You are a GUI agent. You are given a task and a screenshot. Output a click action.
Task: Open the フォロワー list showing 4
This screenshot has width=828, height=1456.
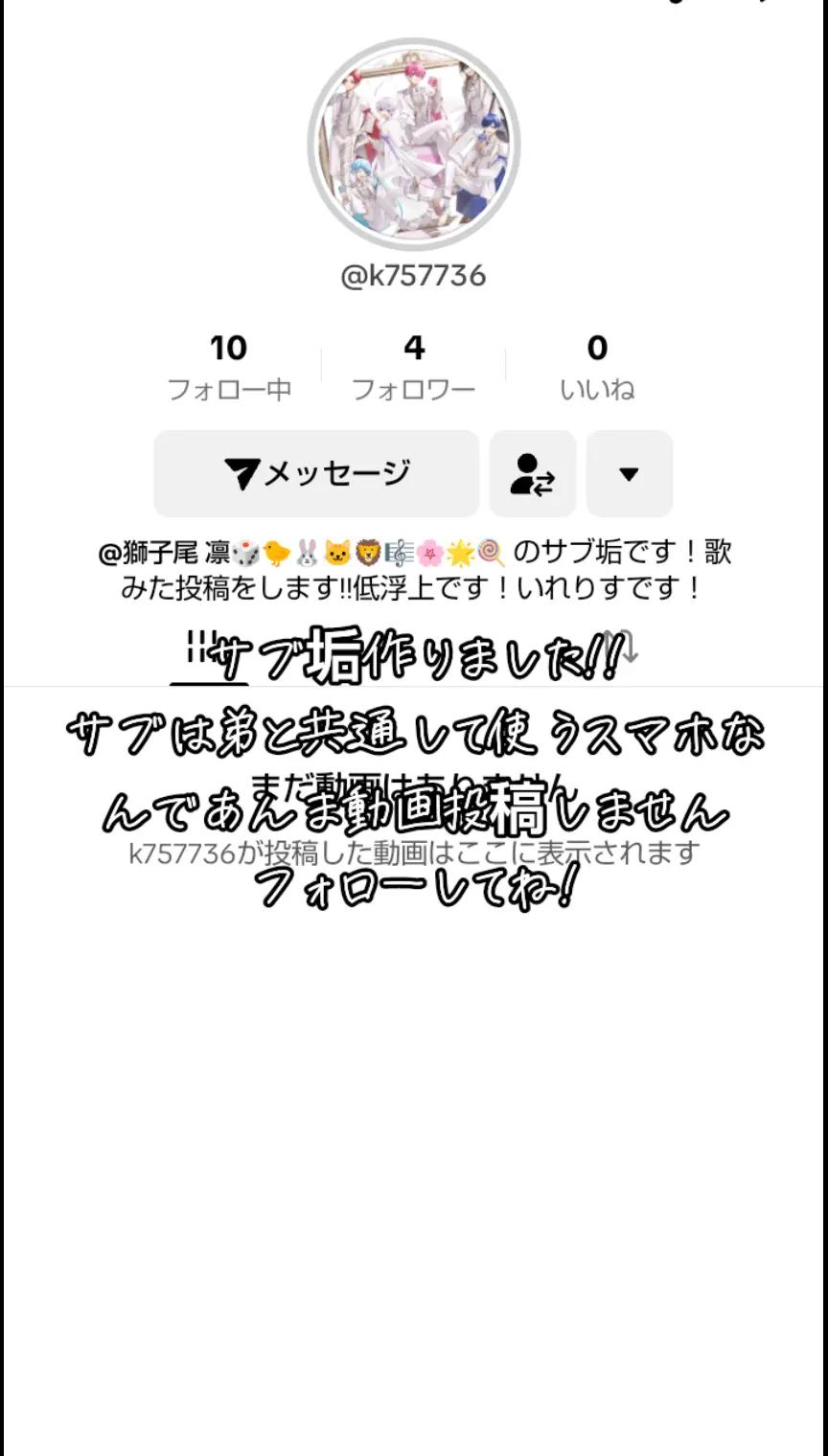tap(414, 367)
